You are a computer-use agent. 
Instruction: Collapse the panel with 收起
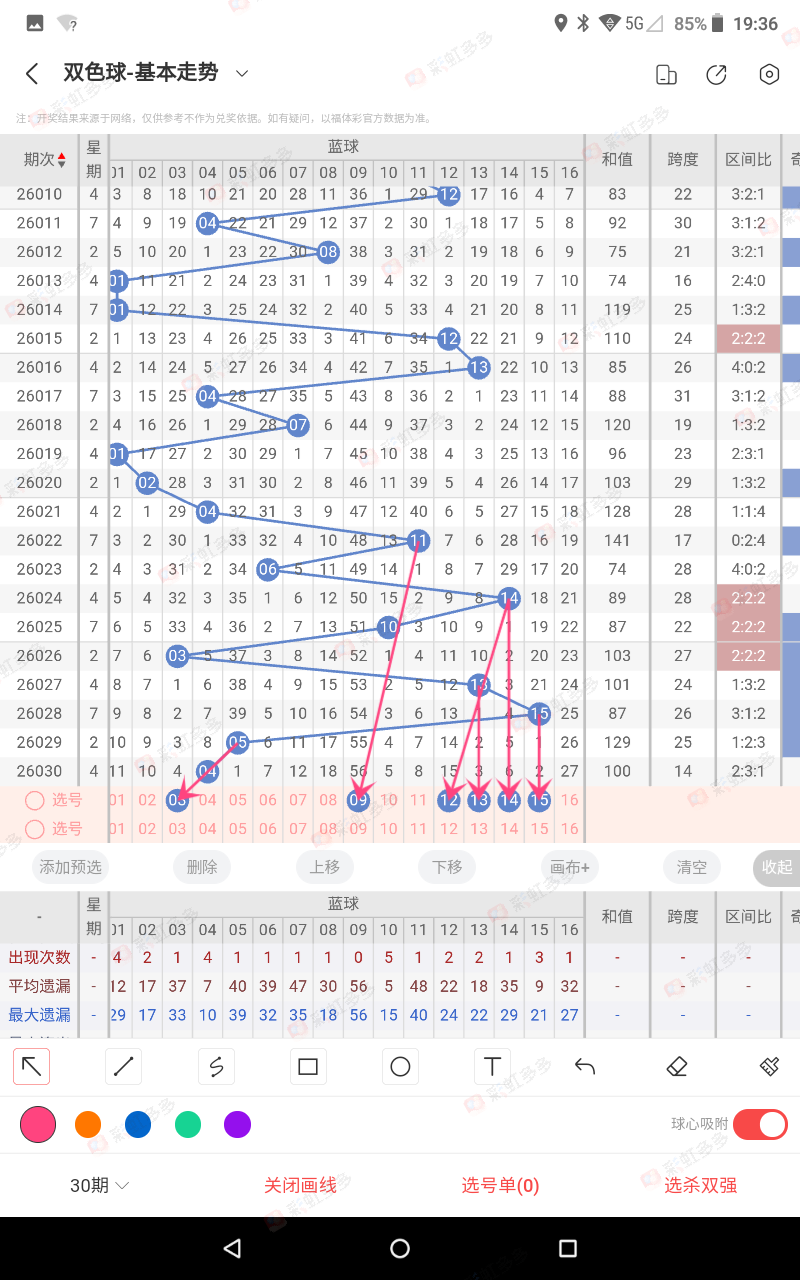[776, 867]
